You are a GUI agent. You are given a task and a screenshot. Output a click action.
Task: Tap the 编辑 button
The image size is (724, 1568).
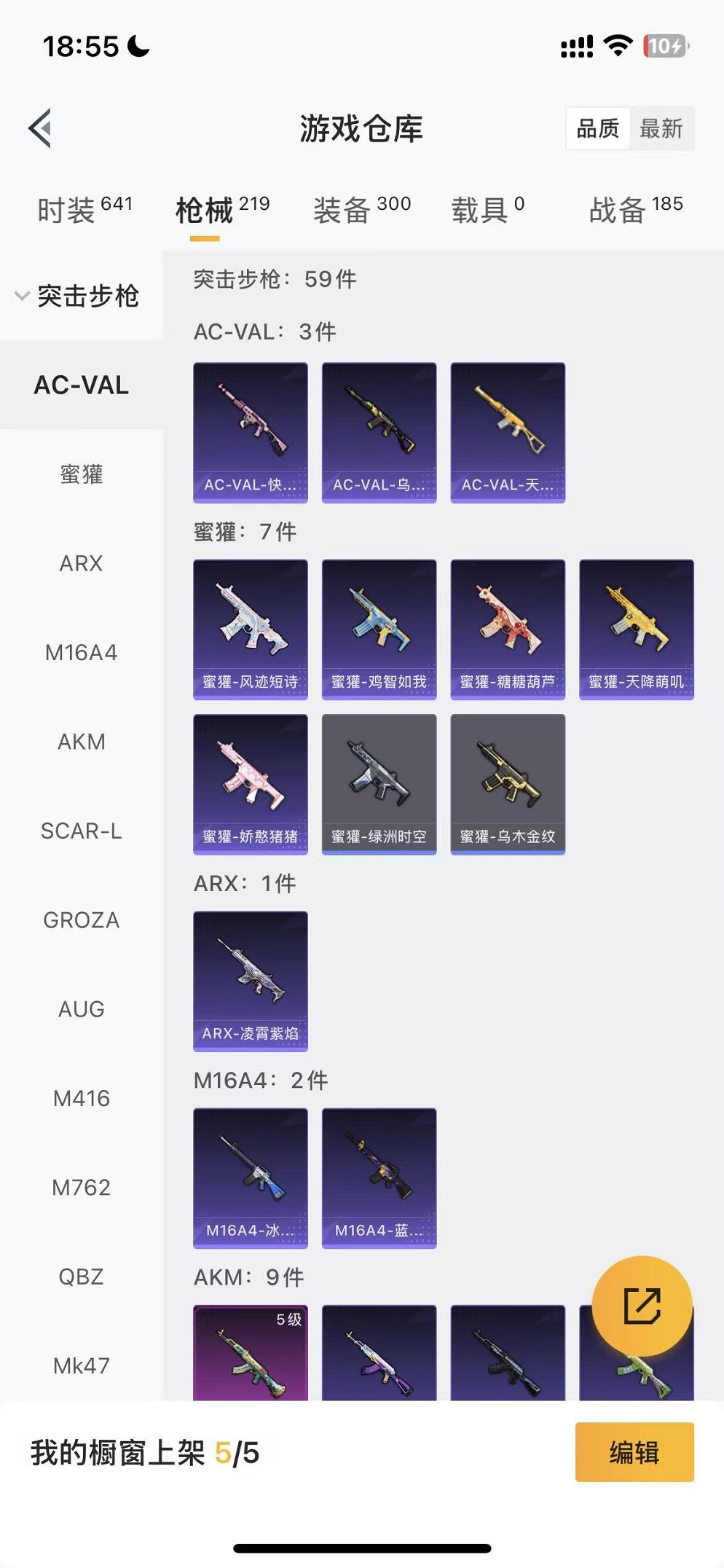[x=634, y=1452]
